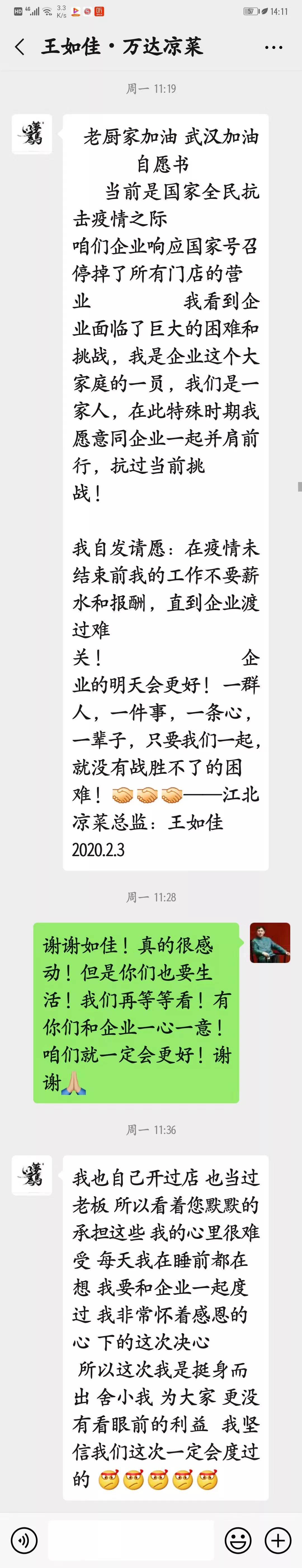Open 王如佳's avatar beside the 自愿书 message
Image resolution: width=302 pixels, height=1568 pixels.
coord(32,134)
